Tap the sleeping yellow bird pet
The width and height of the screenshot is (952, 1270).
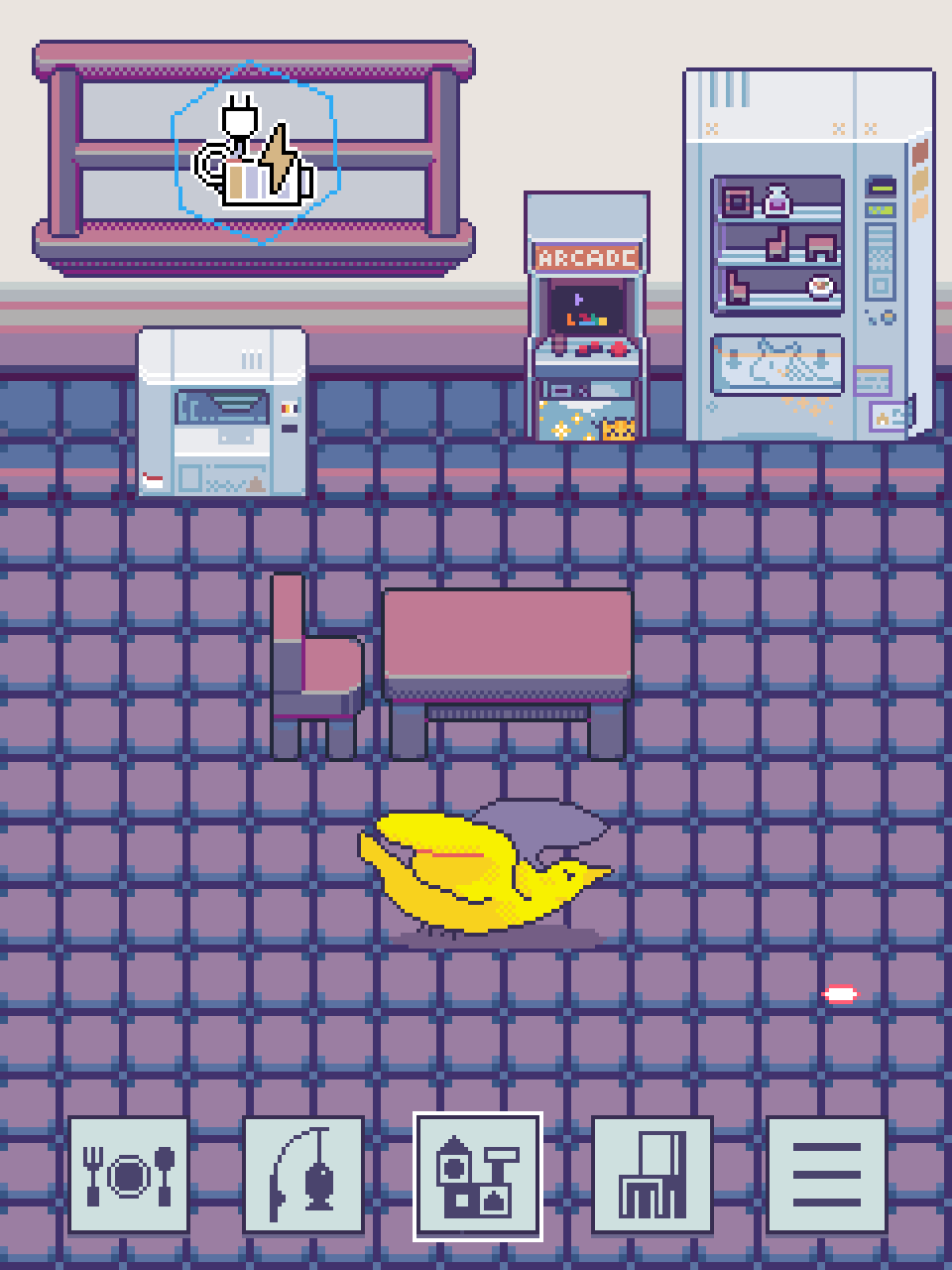pyautogui.click(x=486, y=873)
